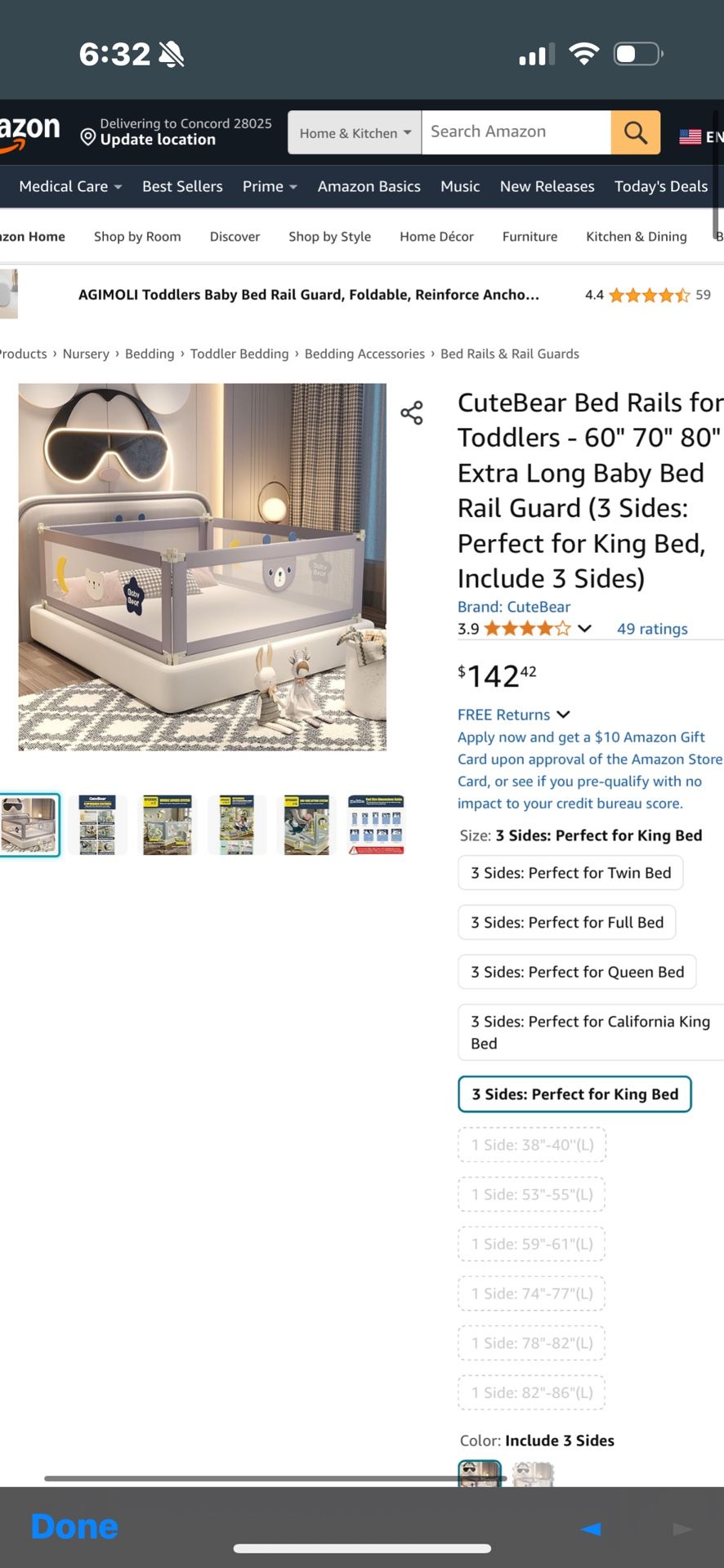Viewport: 724px width, 1568px height.
Task: Select size 3 Sides: Perfect for Full Bed
Action: point(566,922)
